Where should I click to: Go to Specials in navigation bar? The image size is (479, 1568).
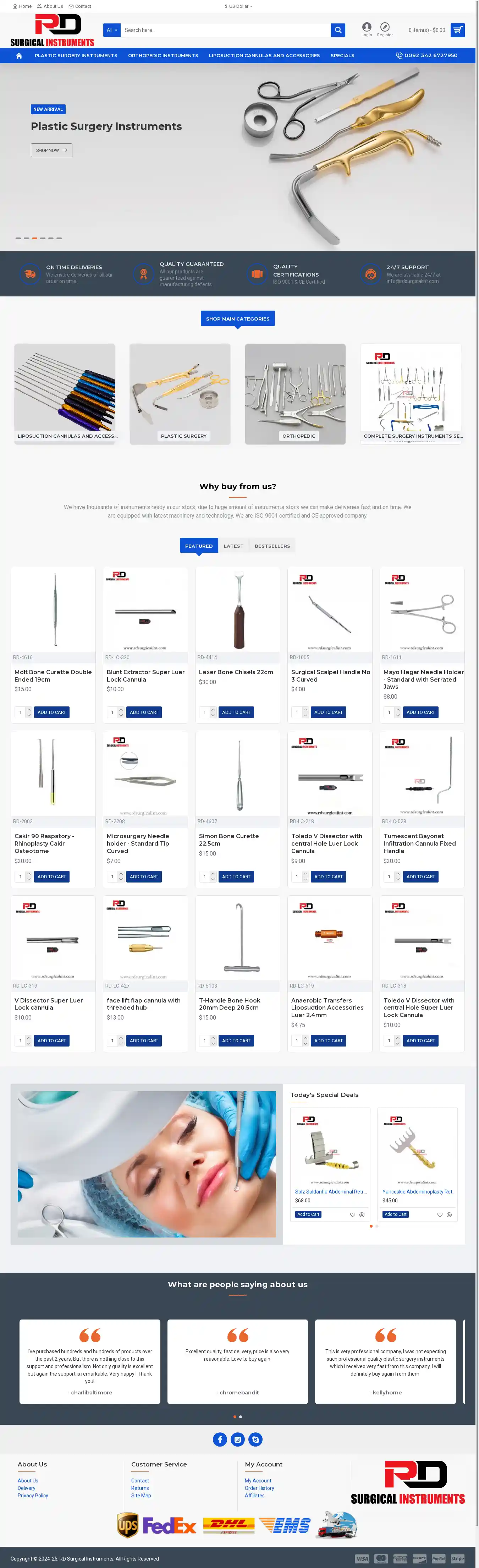pyautogui.click(x=342, y=55)
